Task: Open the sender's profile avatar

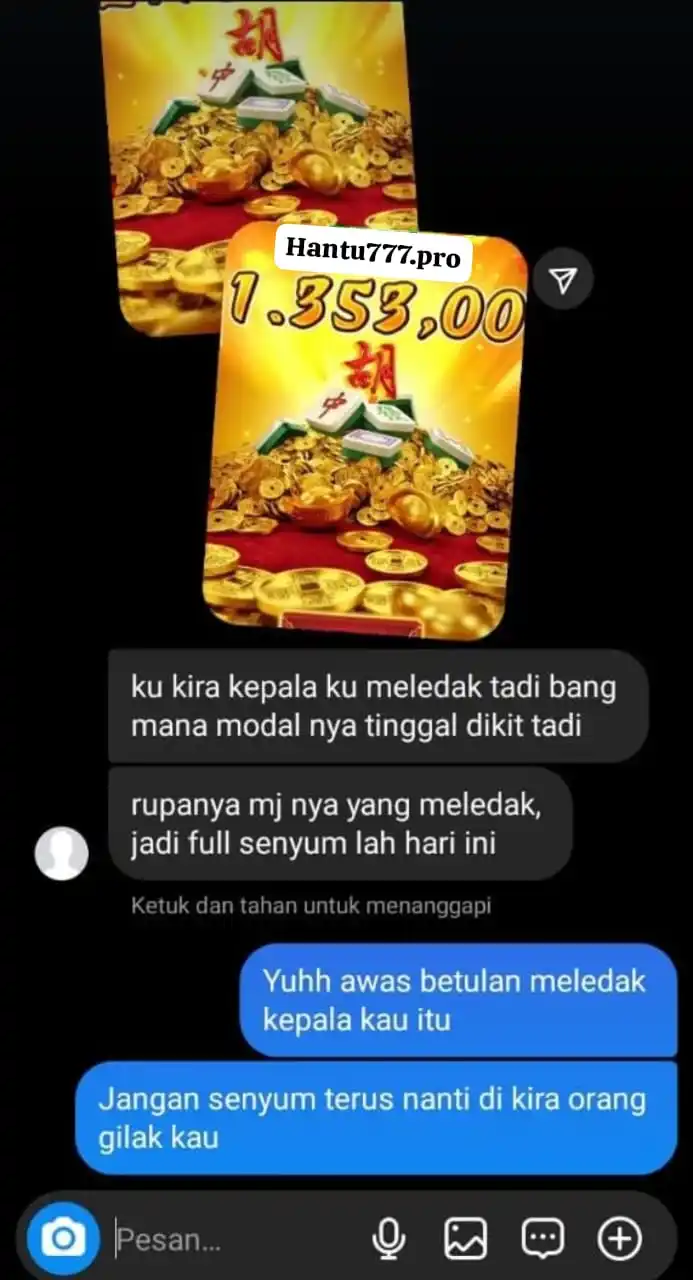Action: (x=62, y=853)
